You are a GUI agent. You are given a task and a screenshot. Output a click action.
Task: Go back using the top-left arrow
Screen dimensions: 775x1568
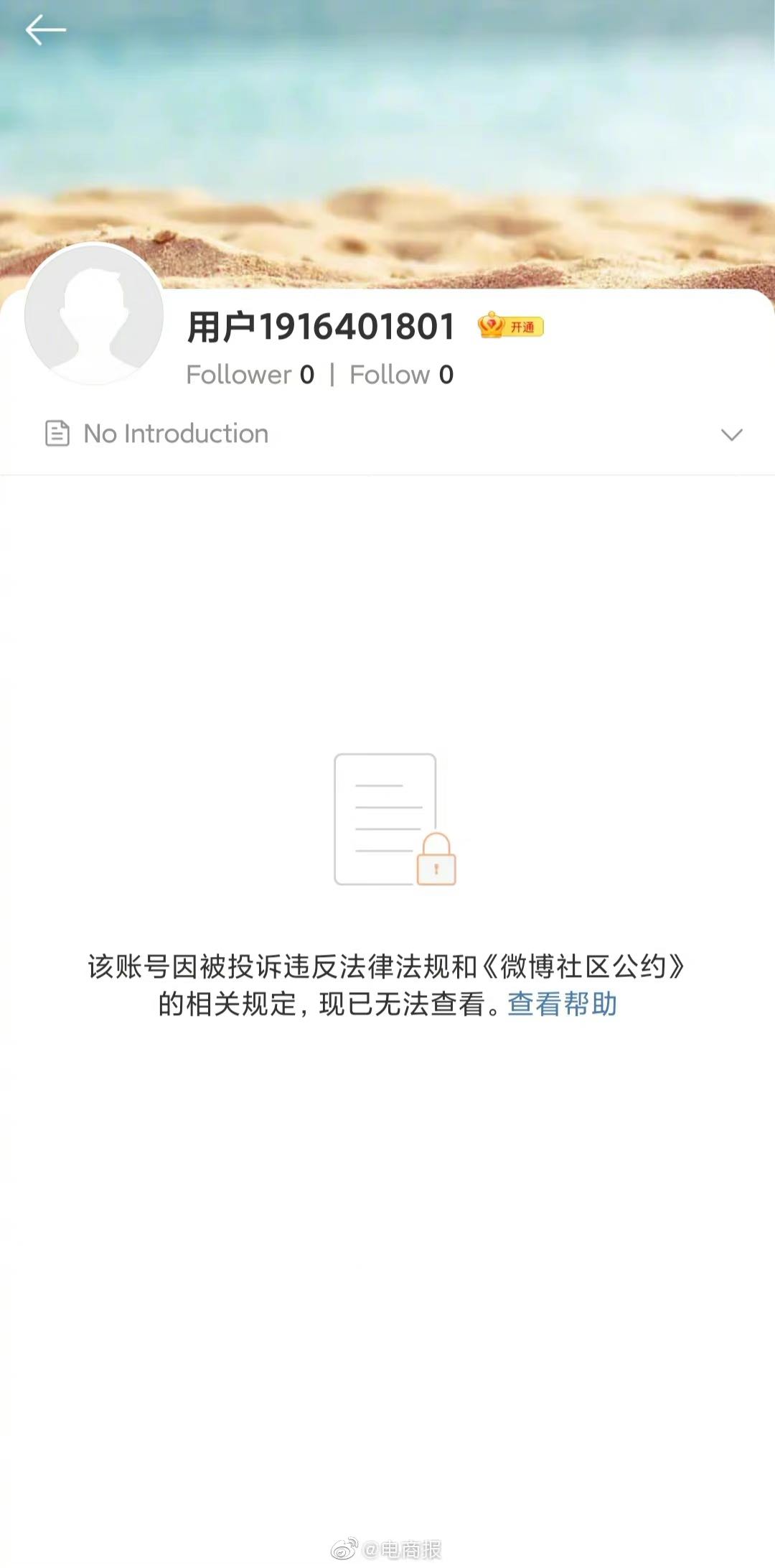(45, 30)
